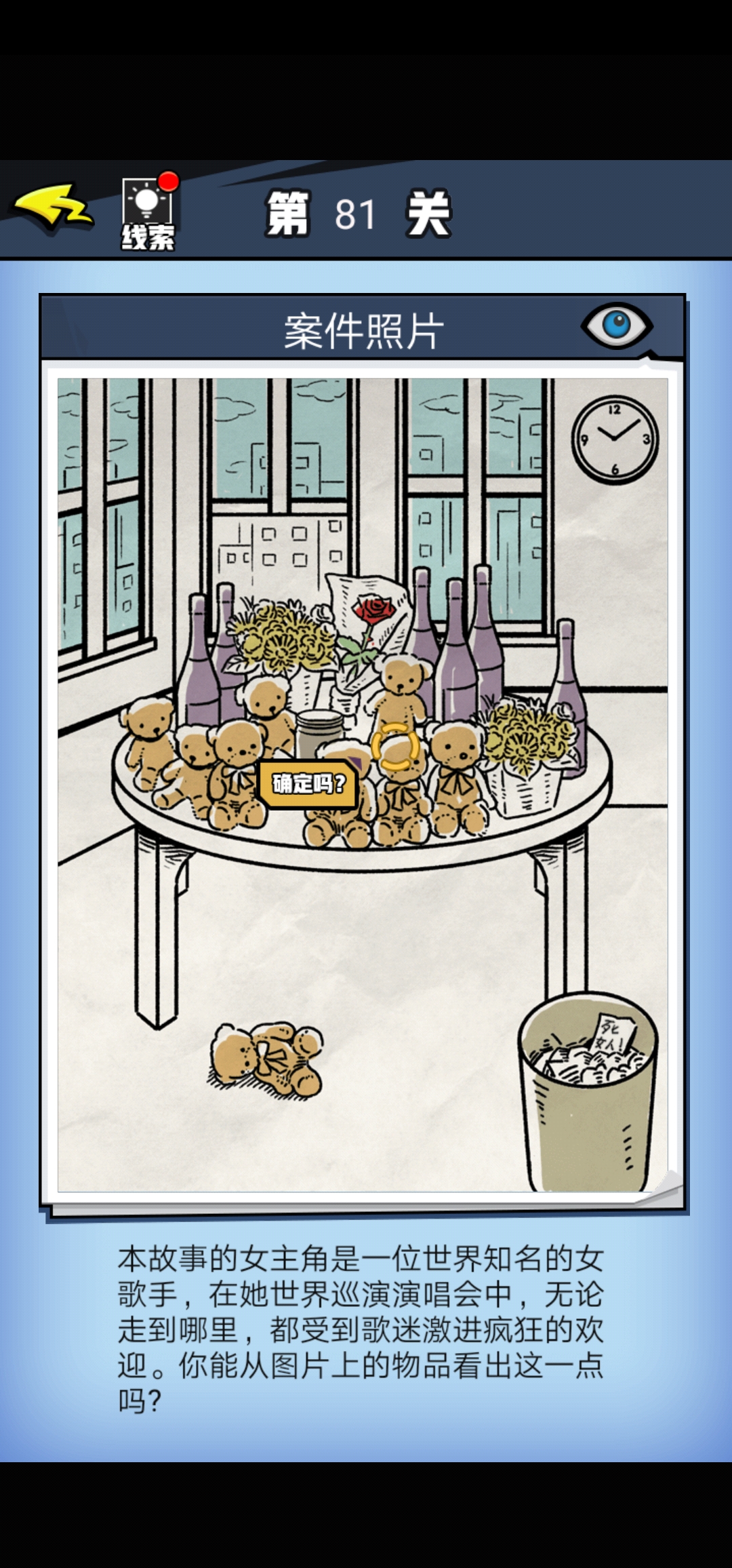Image resolution: width=732 pixels, height=1568 pixels.
Task: Toggle the eye icon on case photo
Action: [616, 326]
